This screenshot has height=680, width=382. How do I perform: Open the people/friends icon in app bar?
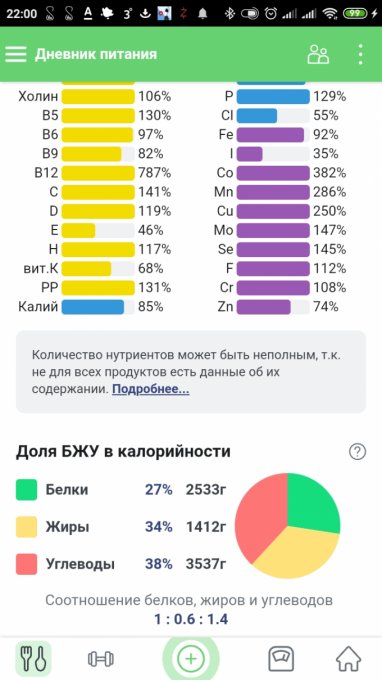point(318,55)
